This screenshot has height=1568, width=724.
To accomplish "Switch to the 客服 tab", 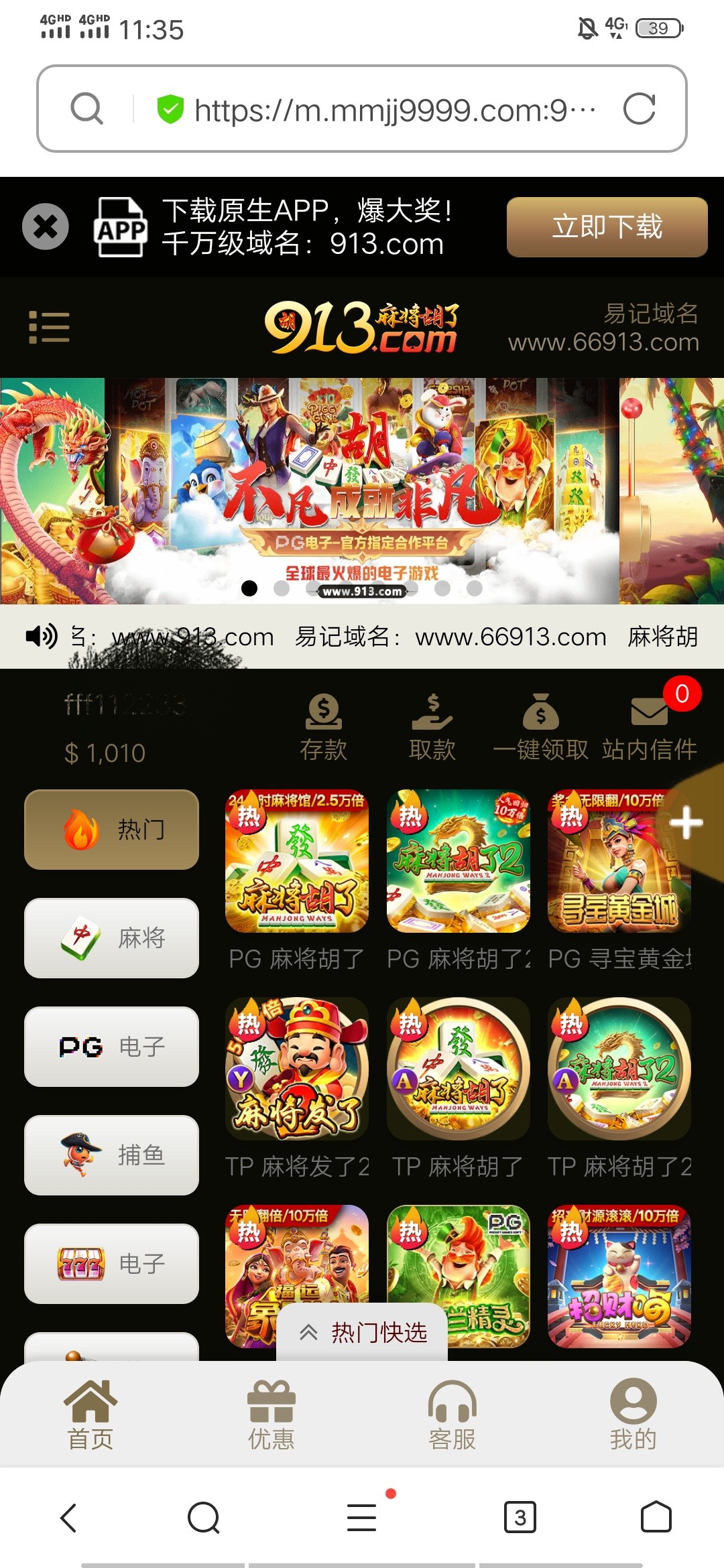I will point(452,1414).
